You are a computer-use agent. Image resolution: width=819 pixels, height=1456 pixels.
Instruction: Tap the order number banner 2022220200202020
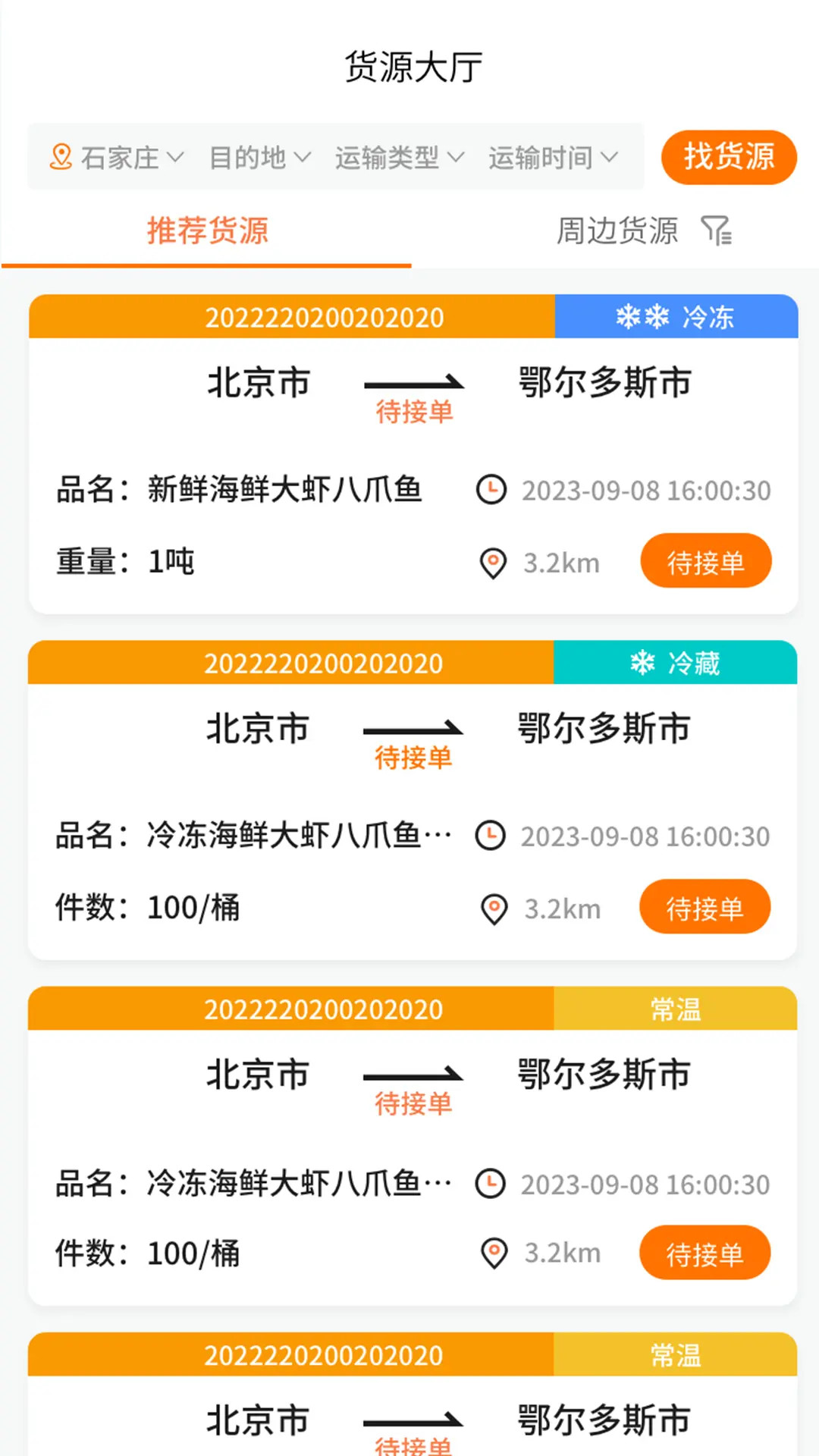click(x=325, y=318)
